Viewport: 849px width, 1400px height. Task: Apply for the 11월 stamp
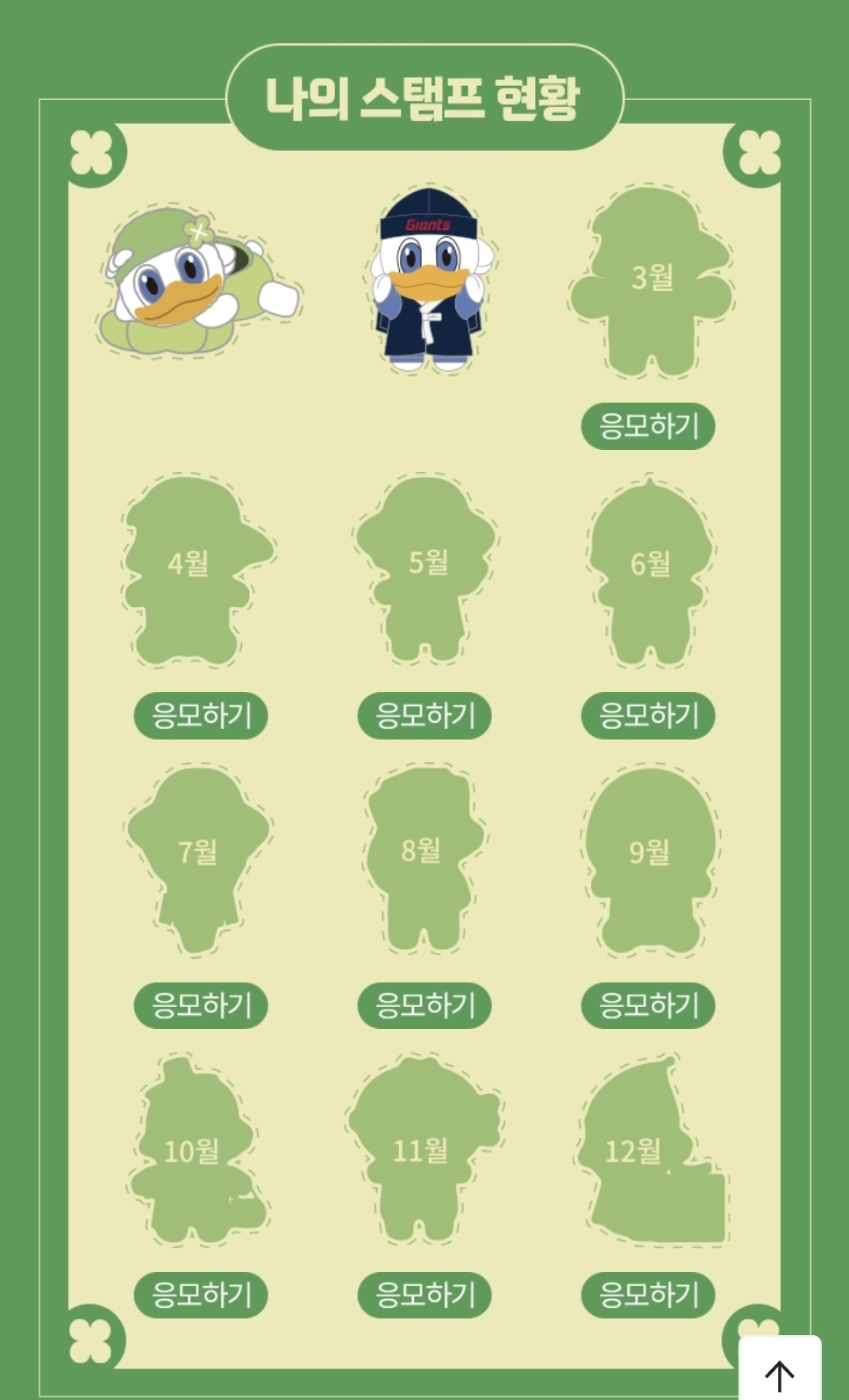(424, 1295)
